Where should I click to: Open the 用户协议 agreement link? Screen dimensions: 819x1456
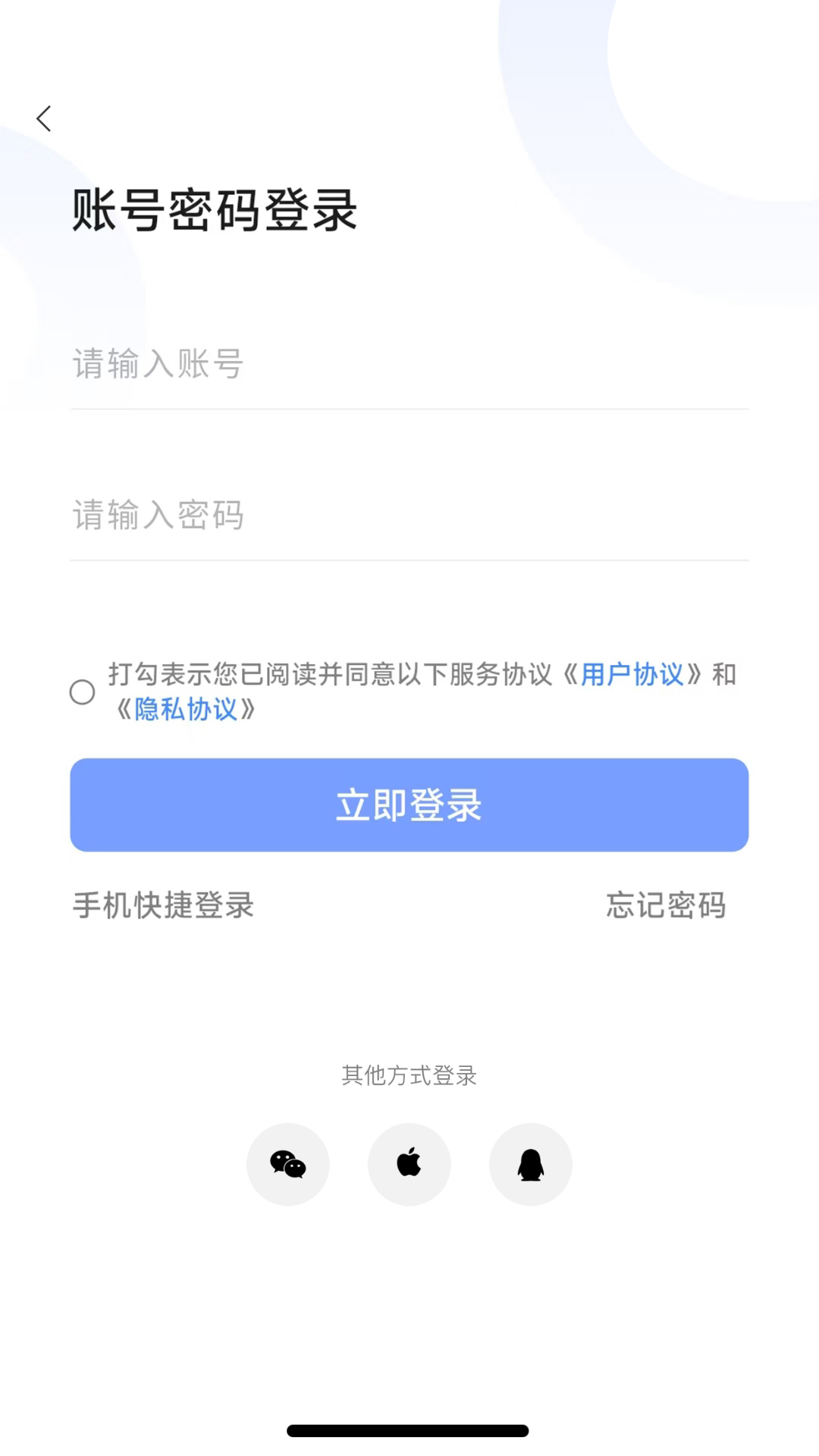click(633, 674)
